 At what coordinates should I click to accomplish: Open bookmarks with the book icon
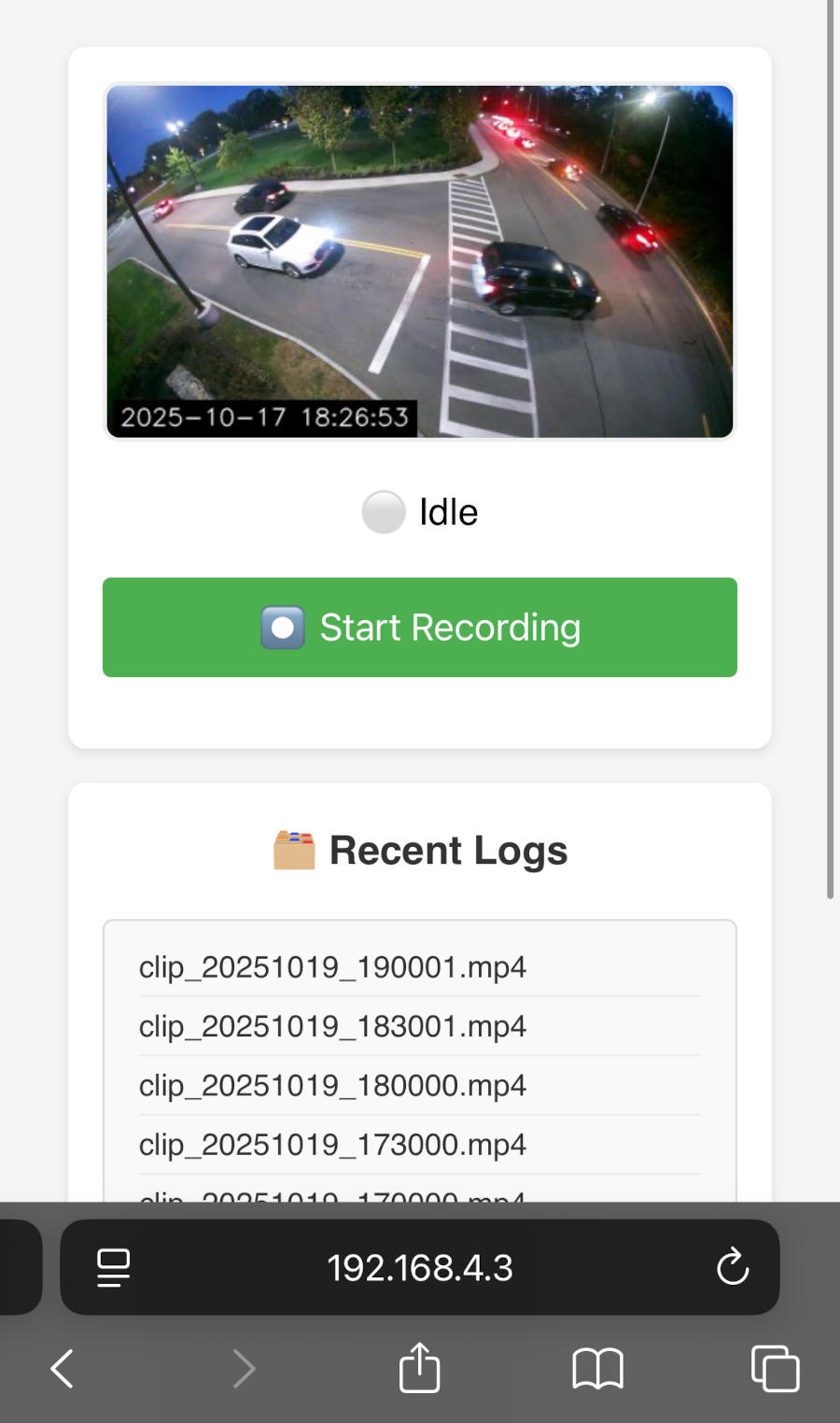coord(597,1367)
